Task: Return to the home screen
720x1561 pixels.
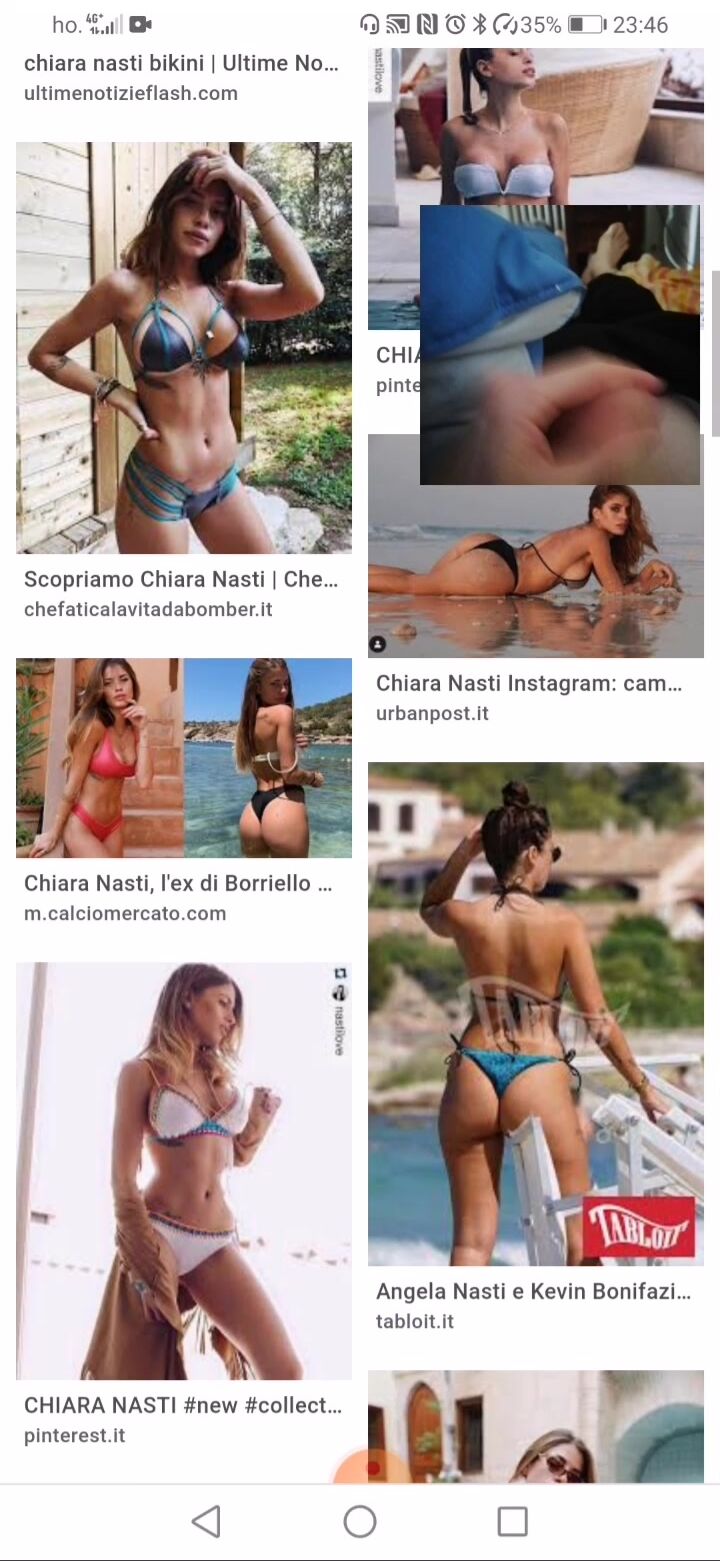Action: pyautogui.click(x=360, y=1521)
